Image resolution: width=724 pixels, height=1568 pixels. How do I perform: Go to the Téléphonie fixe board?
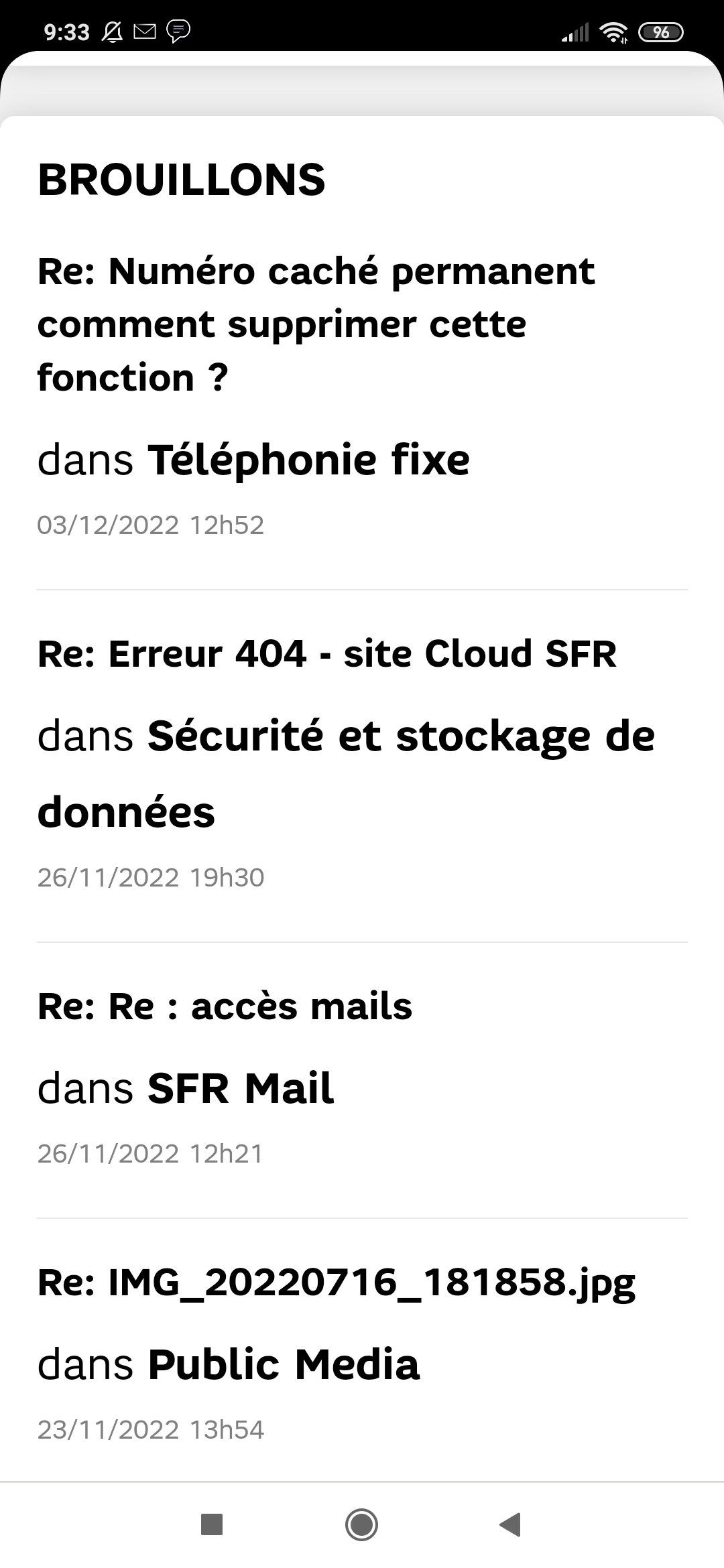[307, 459]
